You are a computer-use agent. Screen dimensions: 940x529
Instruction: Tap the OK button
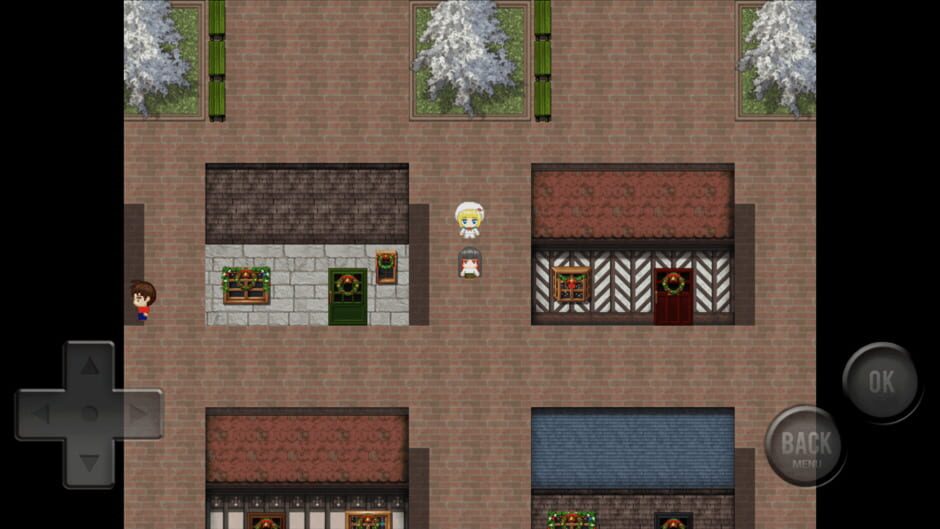click(x=881, y=381)
